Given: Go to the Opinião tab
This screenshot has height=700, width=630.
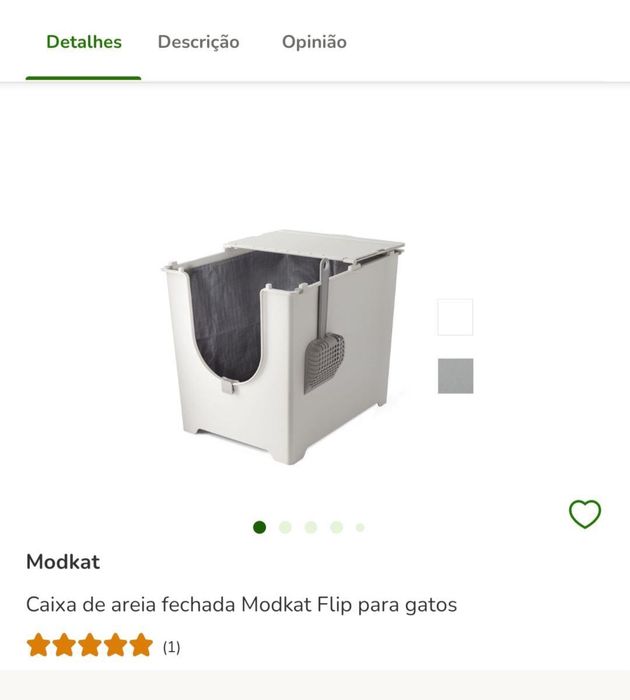Looking at the screenshot, I should (x=314, y=42).
